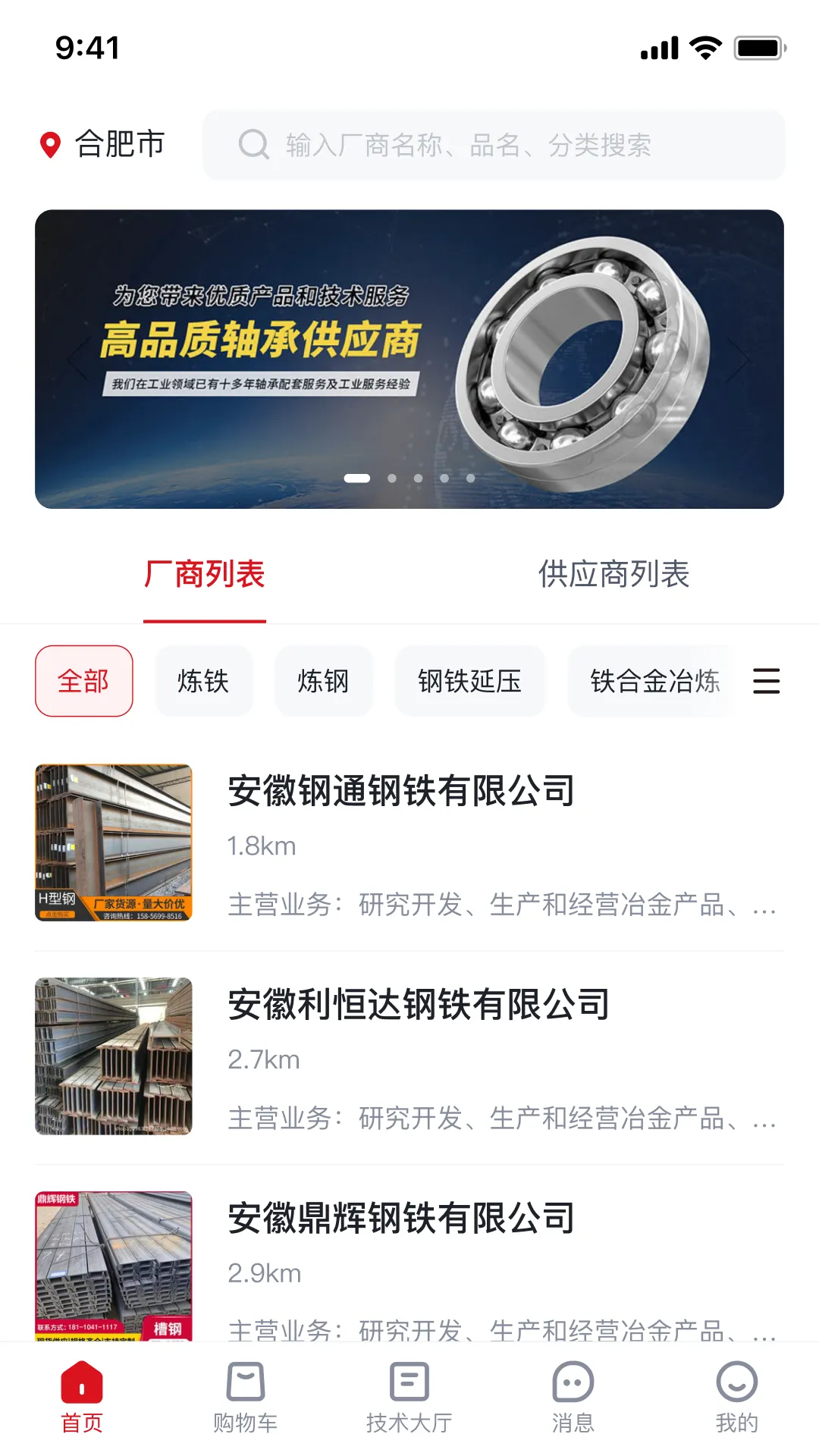Click the magnifier icon in search bar
The height and width of the screenshot is (1456, 819).
[254, 145]
